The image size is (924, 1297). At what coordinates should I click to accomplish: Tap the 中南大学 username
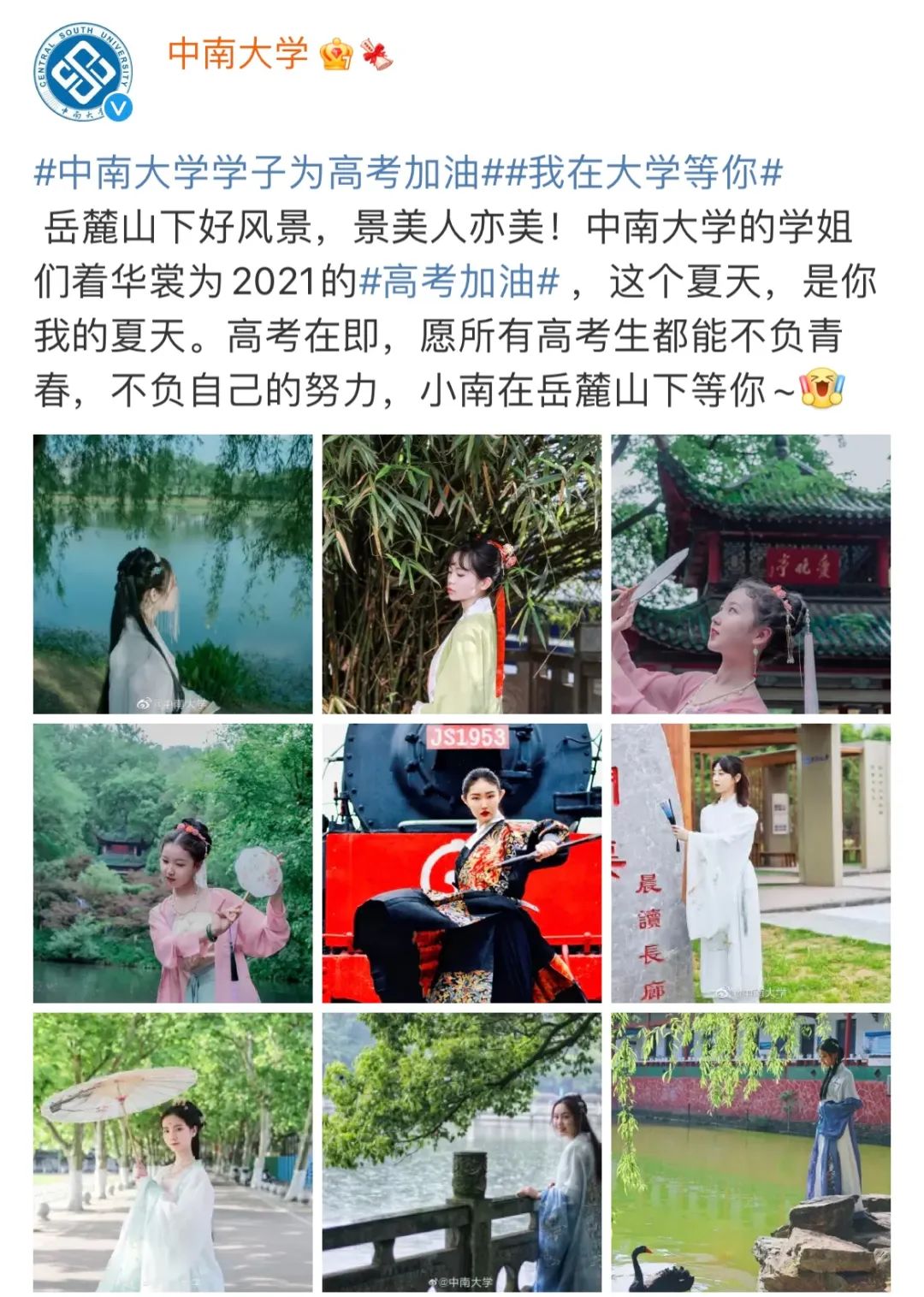click(x=238, y=53)
